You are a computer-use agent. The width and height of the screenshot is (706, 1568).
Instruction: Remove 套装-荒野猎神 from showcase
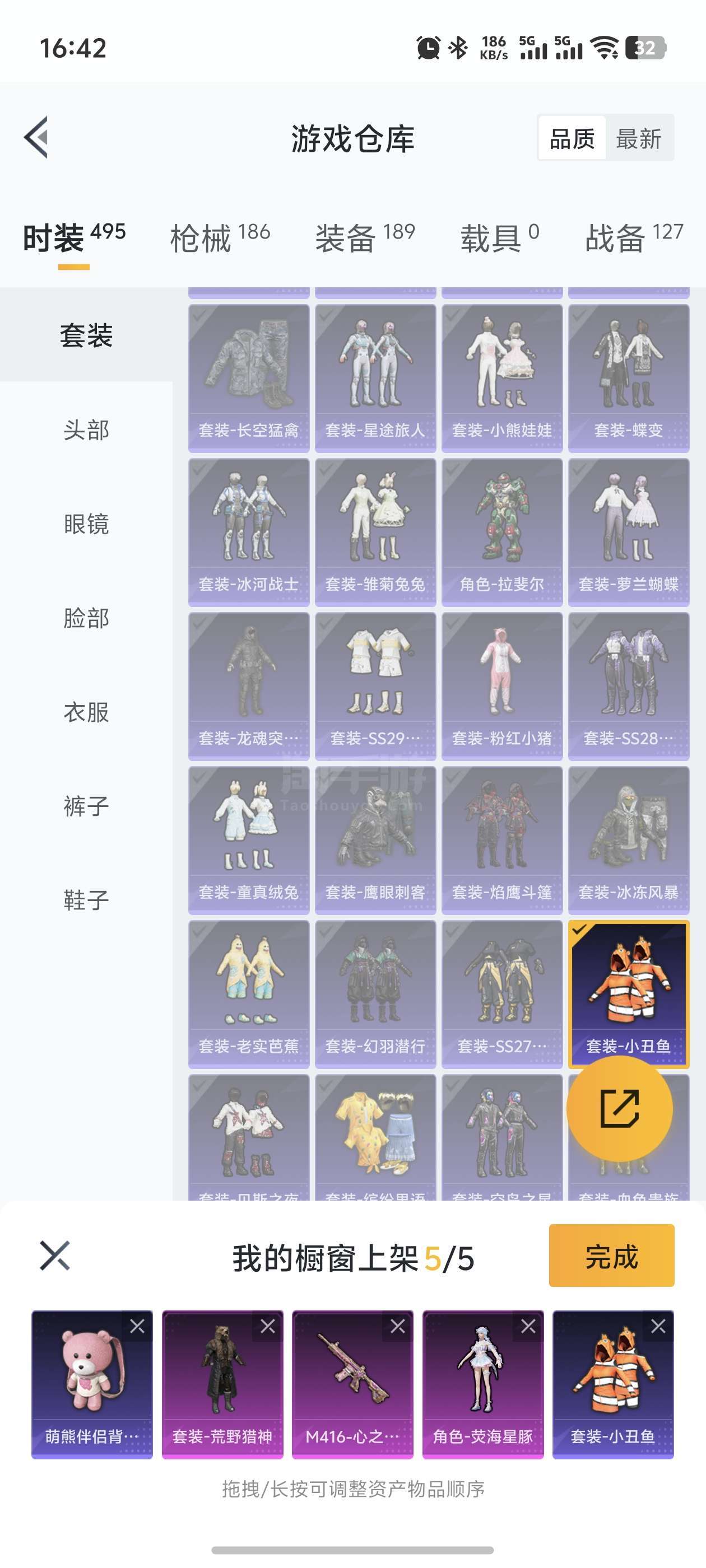pyautogui.click(x=267, y=1326)
